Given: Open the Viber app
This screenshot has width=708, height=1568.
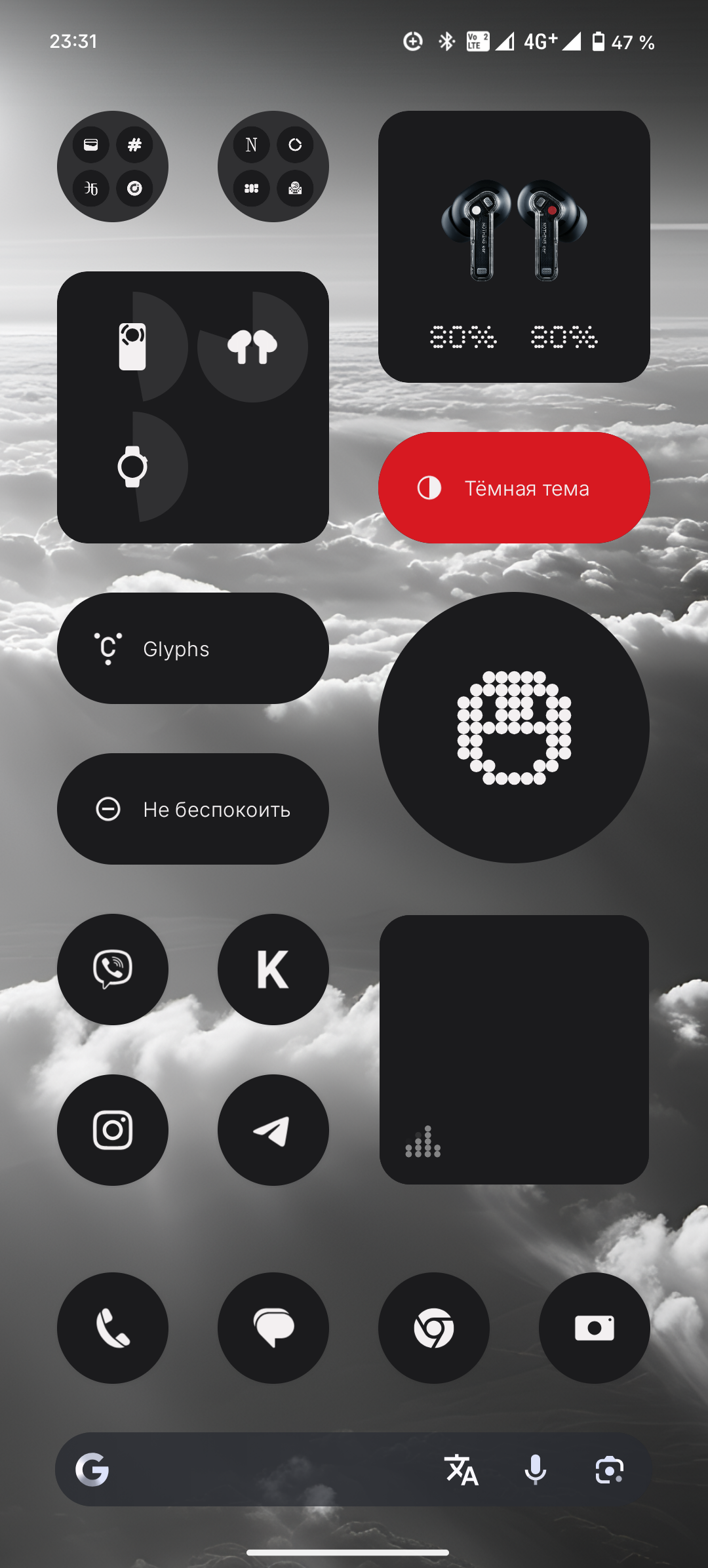Looking at the screenshot, I should pyautogui.click(x=113, y=969).
